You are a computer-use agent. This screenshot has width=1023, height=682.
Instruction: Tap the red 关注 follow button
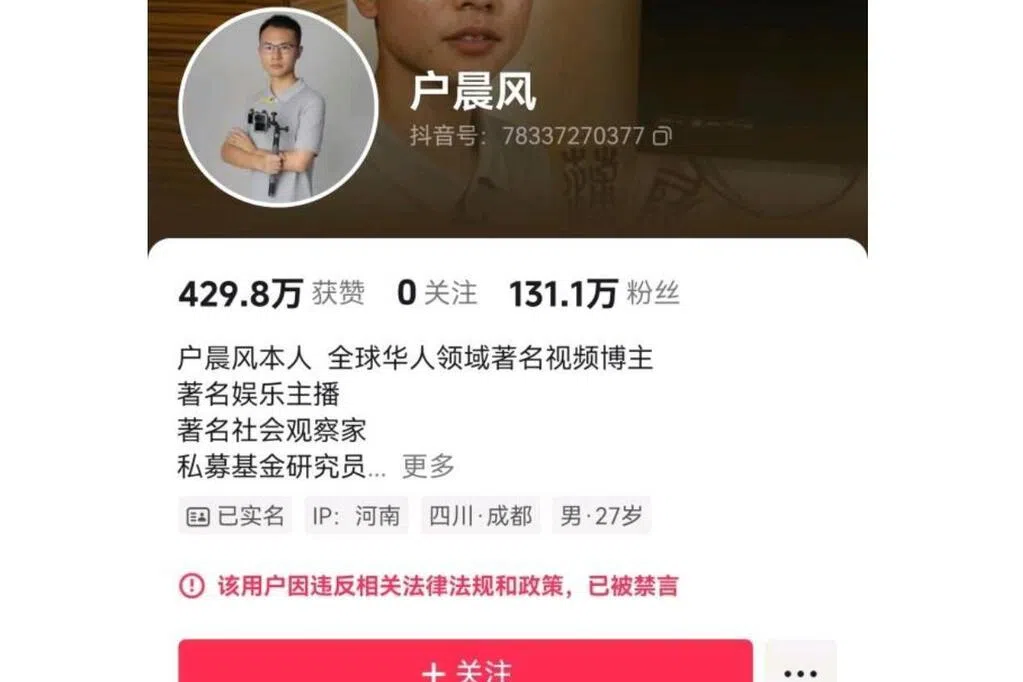coord(465,664)
